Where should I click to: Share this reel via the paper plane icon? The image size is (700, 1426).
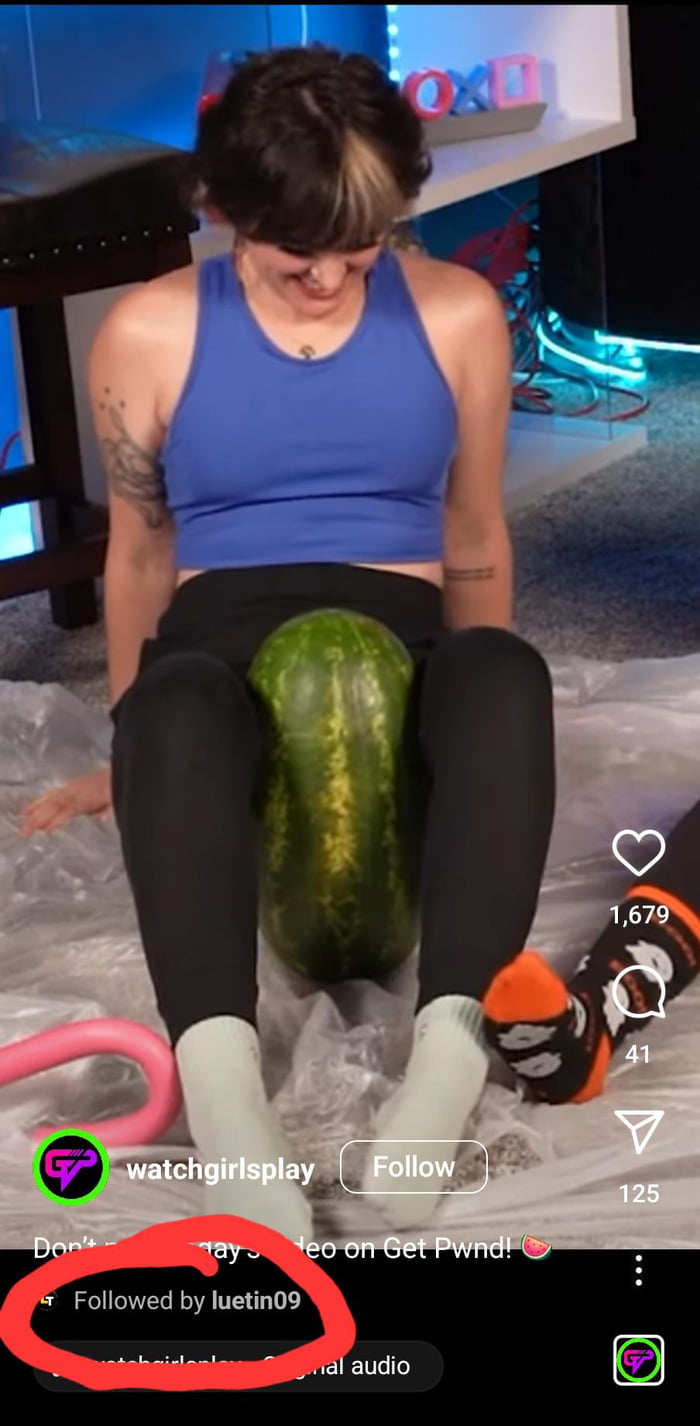point(638,1133)
